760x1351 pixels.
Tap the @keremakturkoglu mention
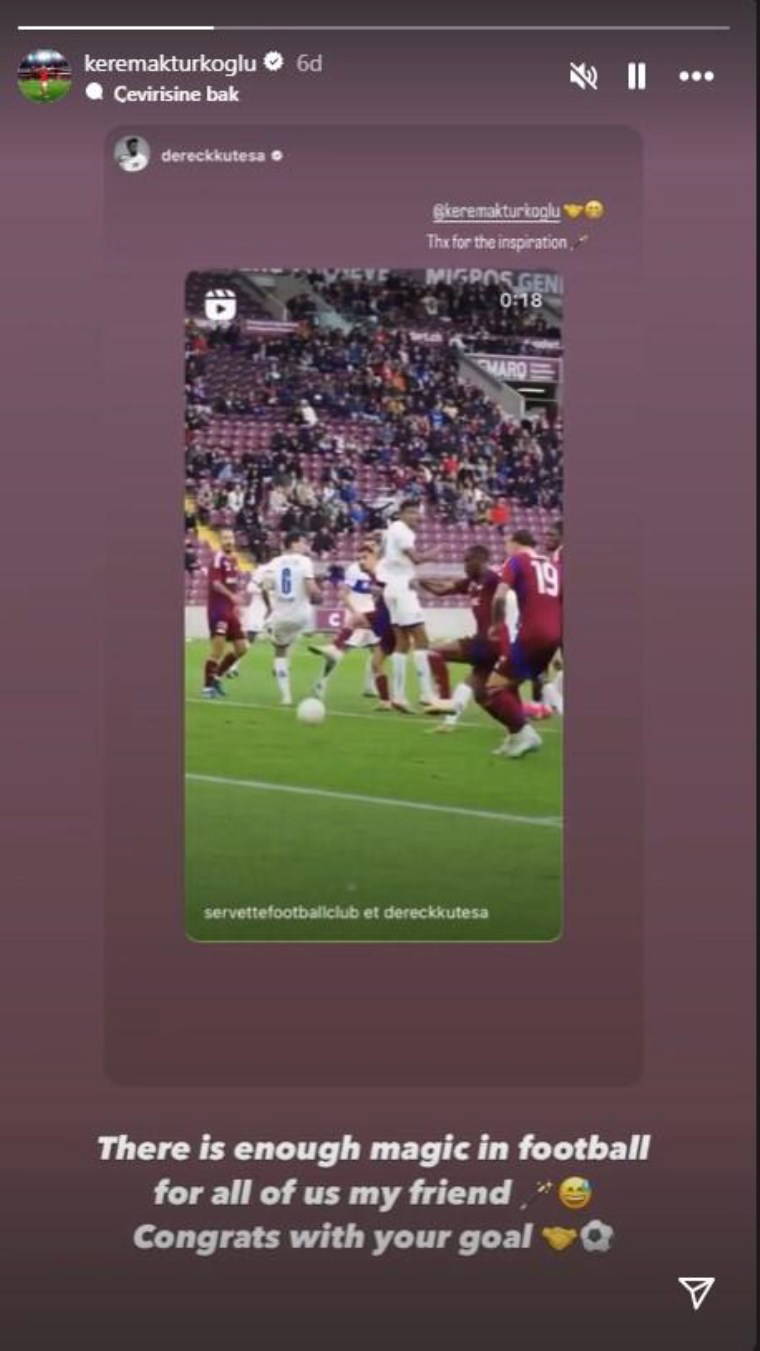496,212
